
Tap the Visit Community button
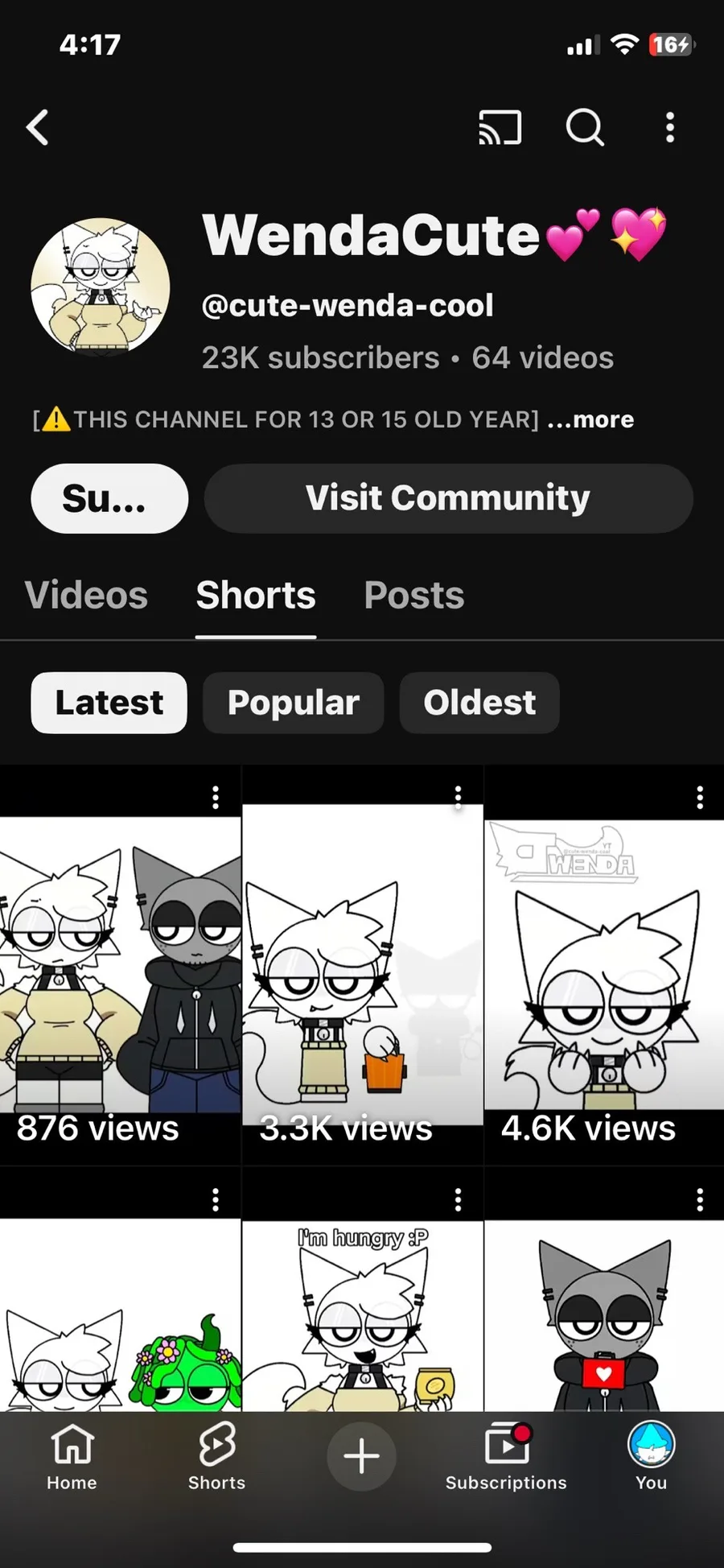coord(448,498)
